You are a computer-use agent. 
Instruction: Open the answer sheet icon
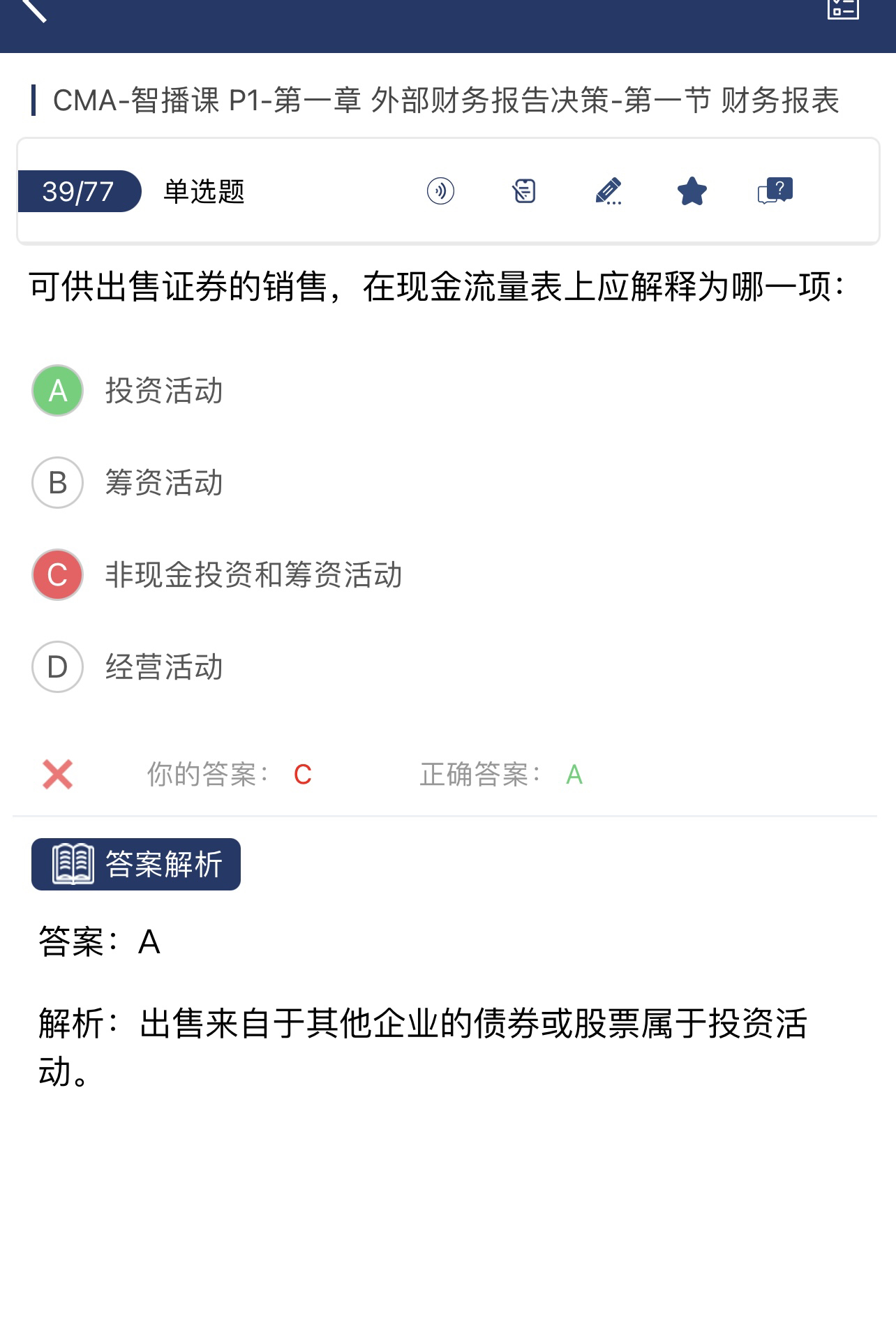[x=842, y=8]
